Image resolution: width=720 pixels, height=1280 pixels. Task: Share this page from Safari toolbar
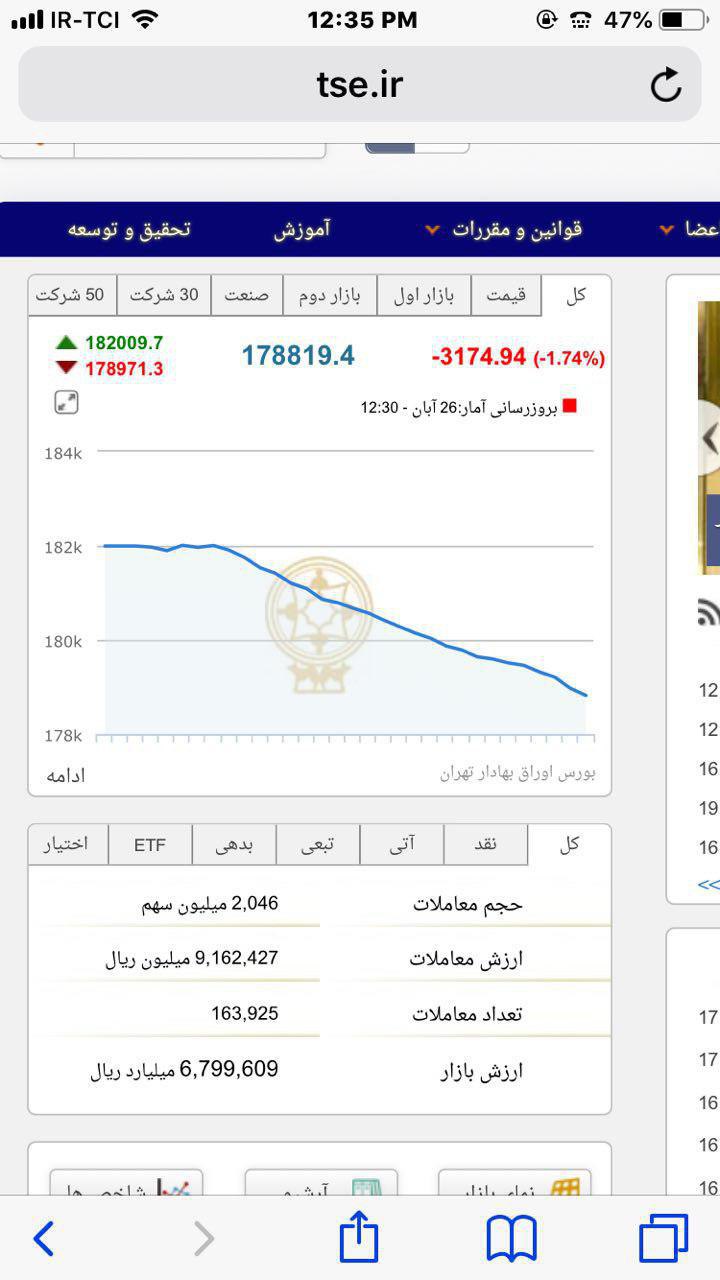(359, 1238)
